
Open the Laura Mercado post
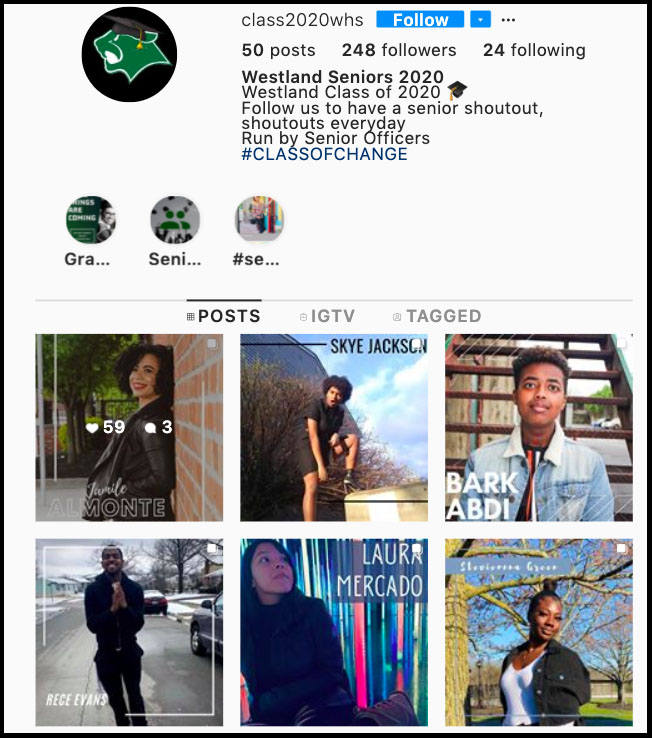coord(334,632)
